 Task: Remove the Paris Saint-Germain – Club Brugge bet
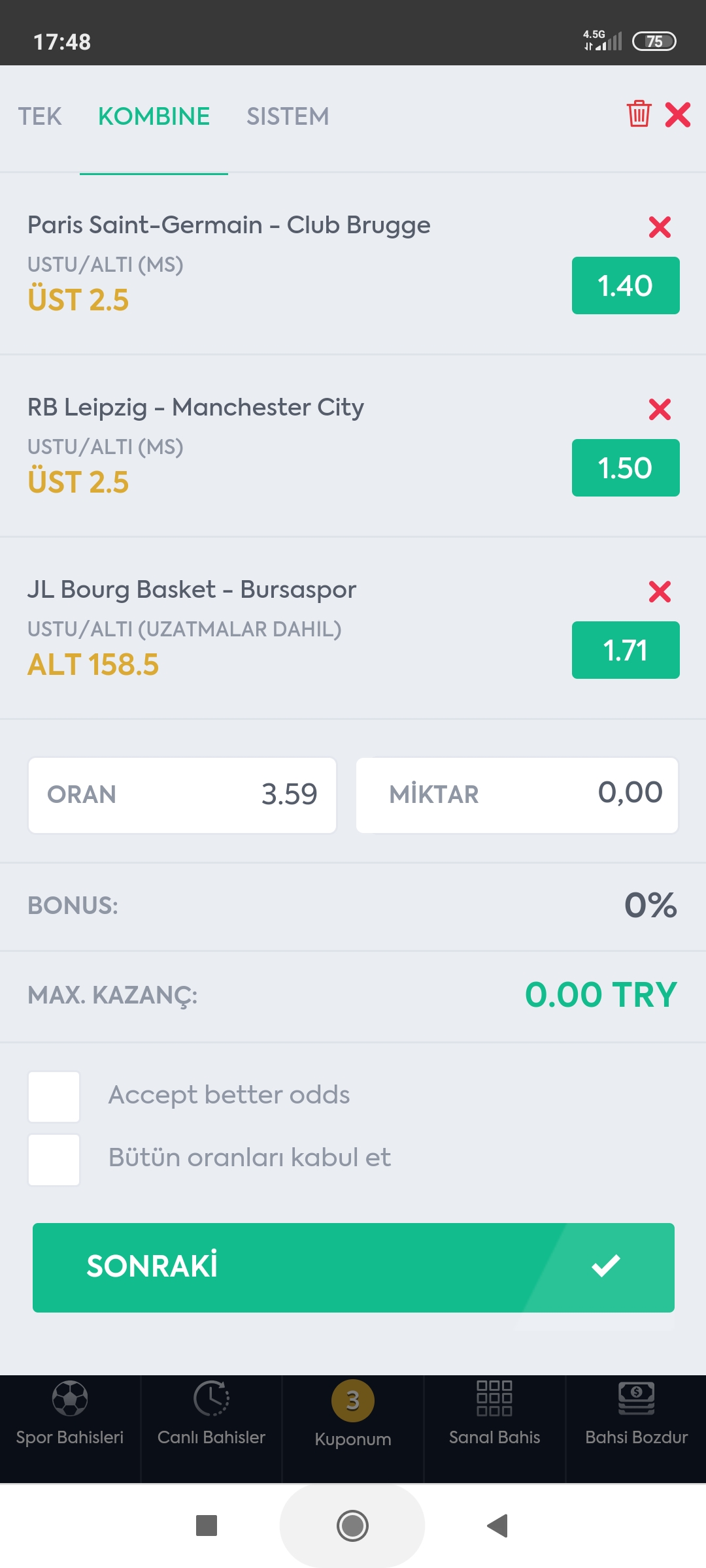(x=660, y=227)
